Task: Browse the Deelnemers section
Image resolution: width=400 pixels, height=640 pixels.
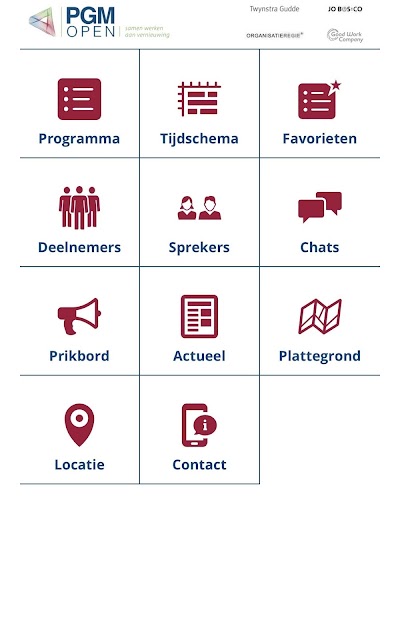Action: pos(80,212)
